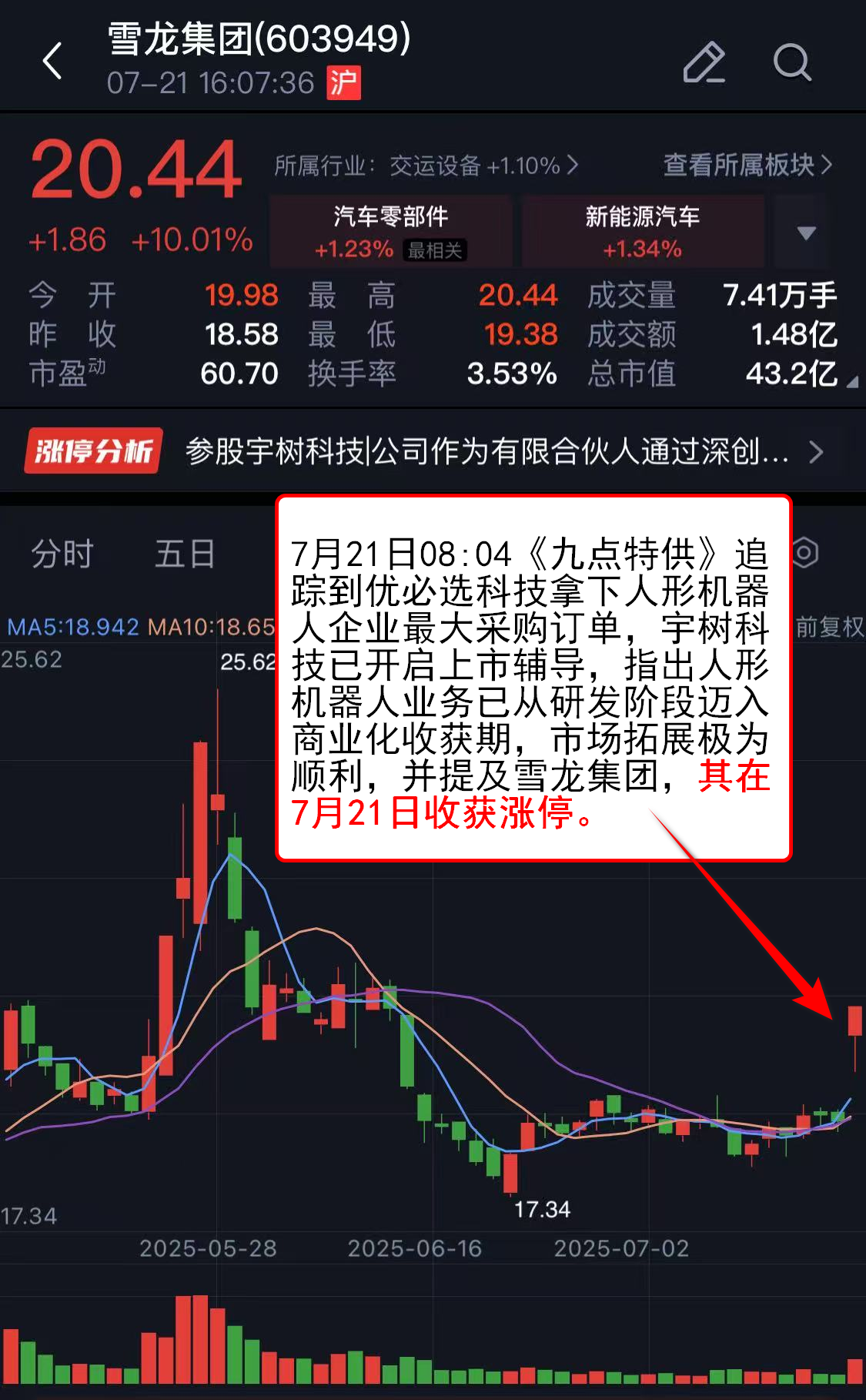
Task: Expand the sector list dropdown arrow
Action: 806,233
